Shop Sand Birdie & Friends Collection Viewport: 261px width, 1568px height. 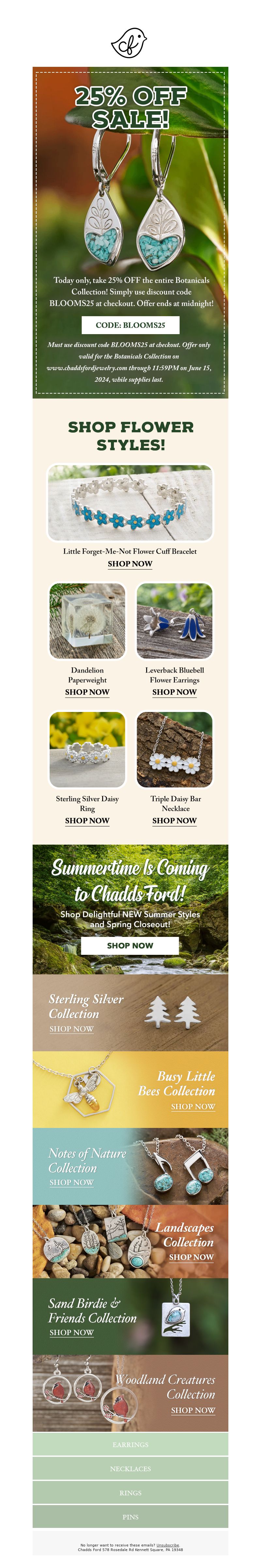[71, 1332]
